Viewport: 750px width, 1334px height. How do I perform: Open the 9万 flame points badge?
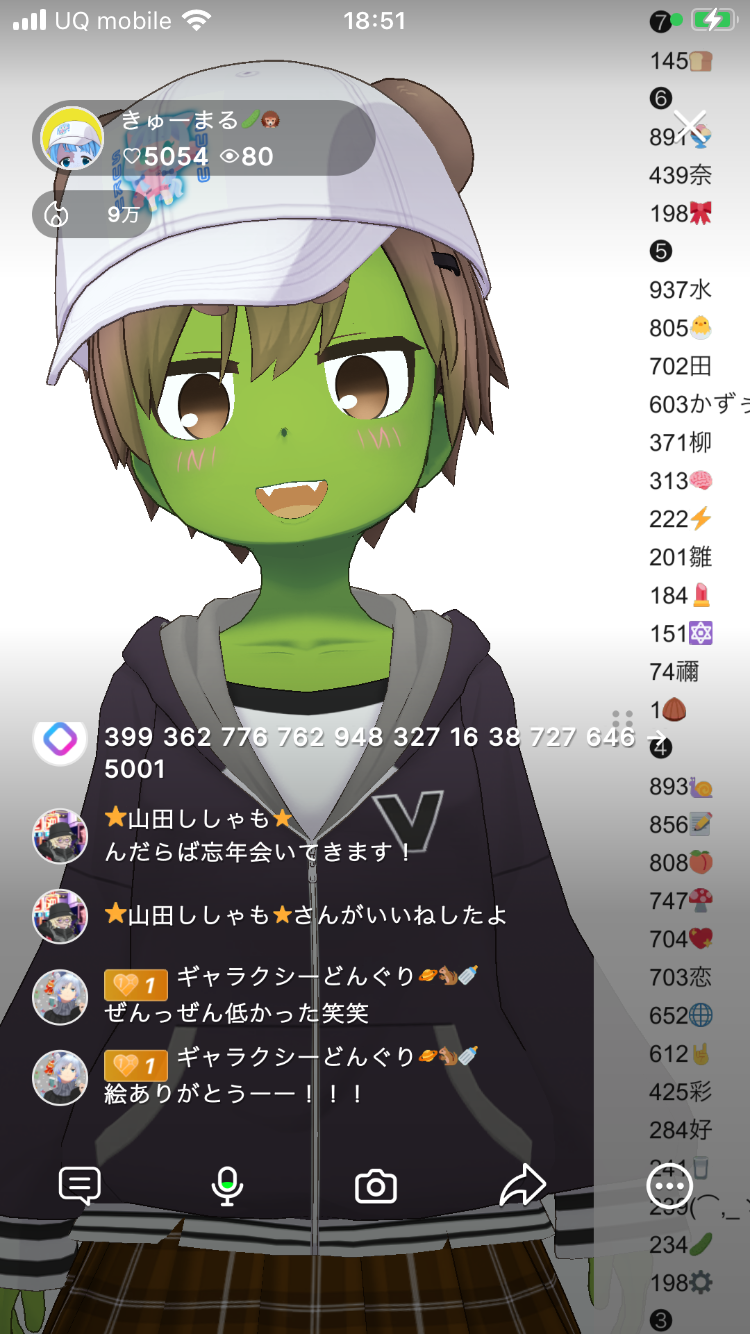coord(92,214)
